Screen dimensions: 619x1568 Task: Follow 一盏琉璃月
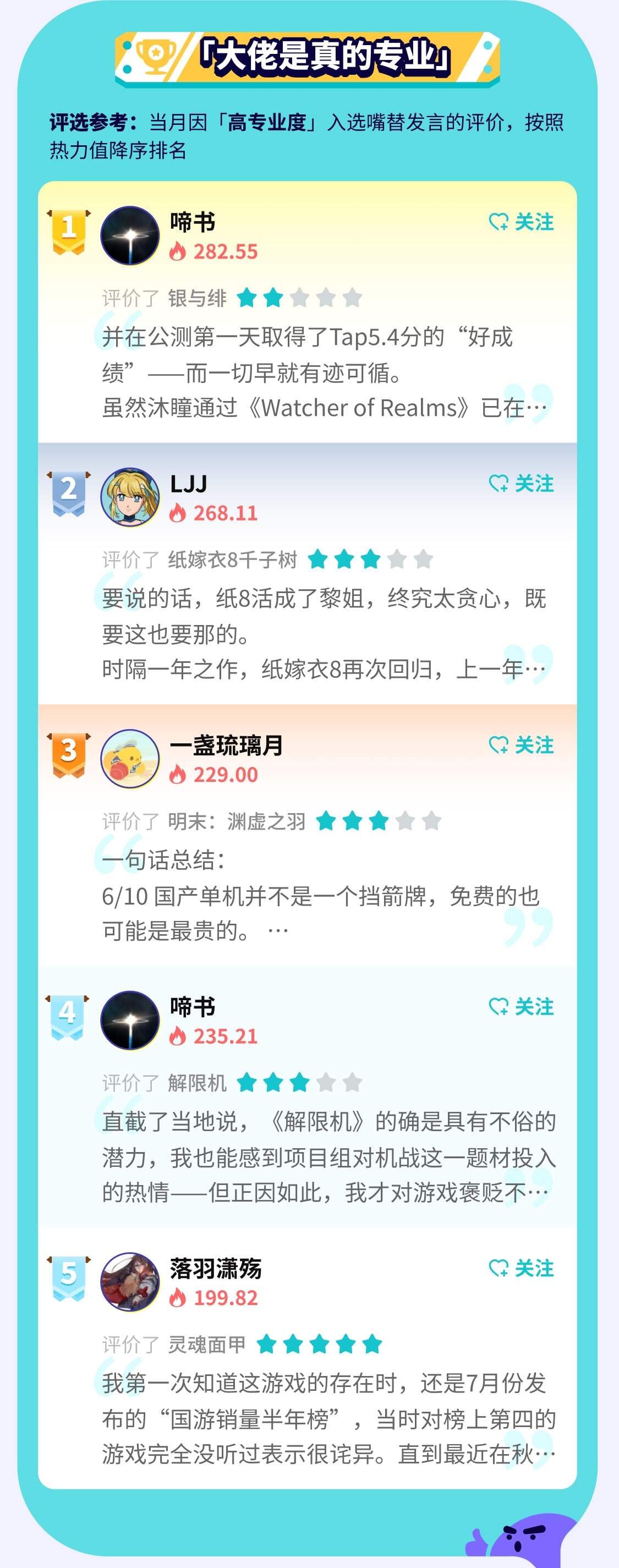pyautogui.click(x=522, y=745)
